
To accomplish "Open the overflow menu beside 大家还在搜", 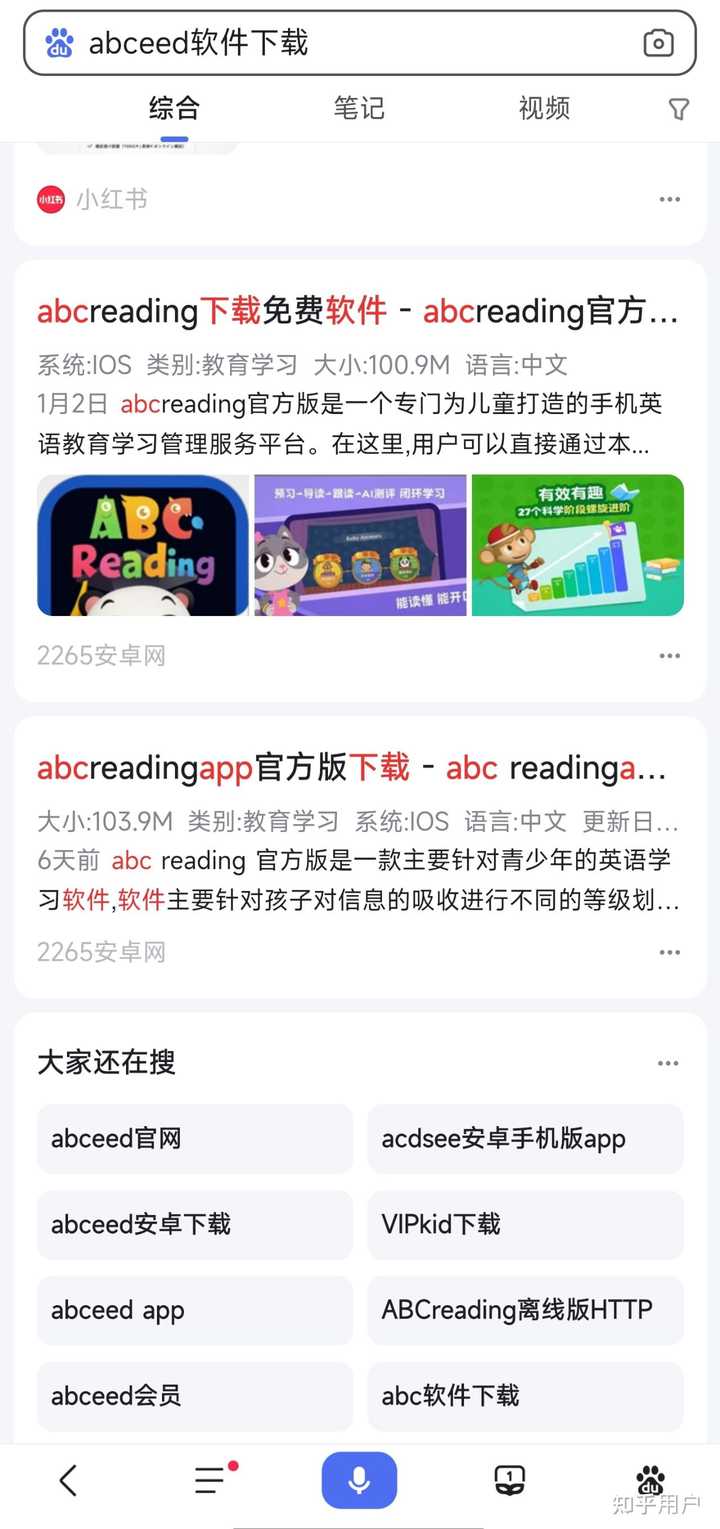I will tap(669, 1063).
